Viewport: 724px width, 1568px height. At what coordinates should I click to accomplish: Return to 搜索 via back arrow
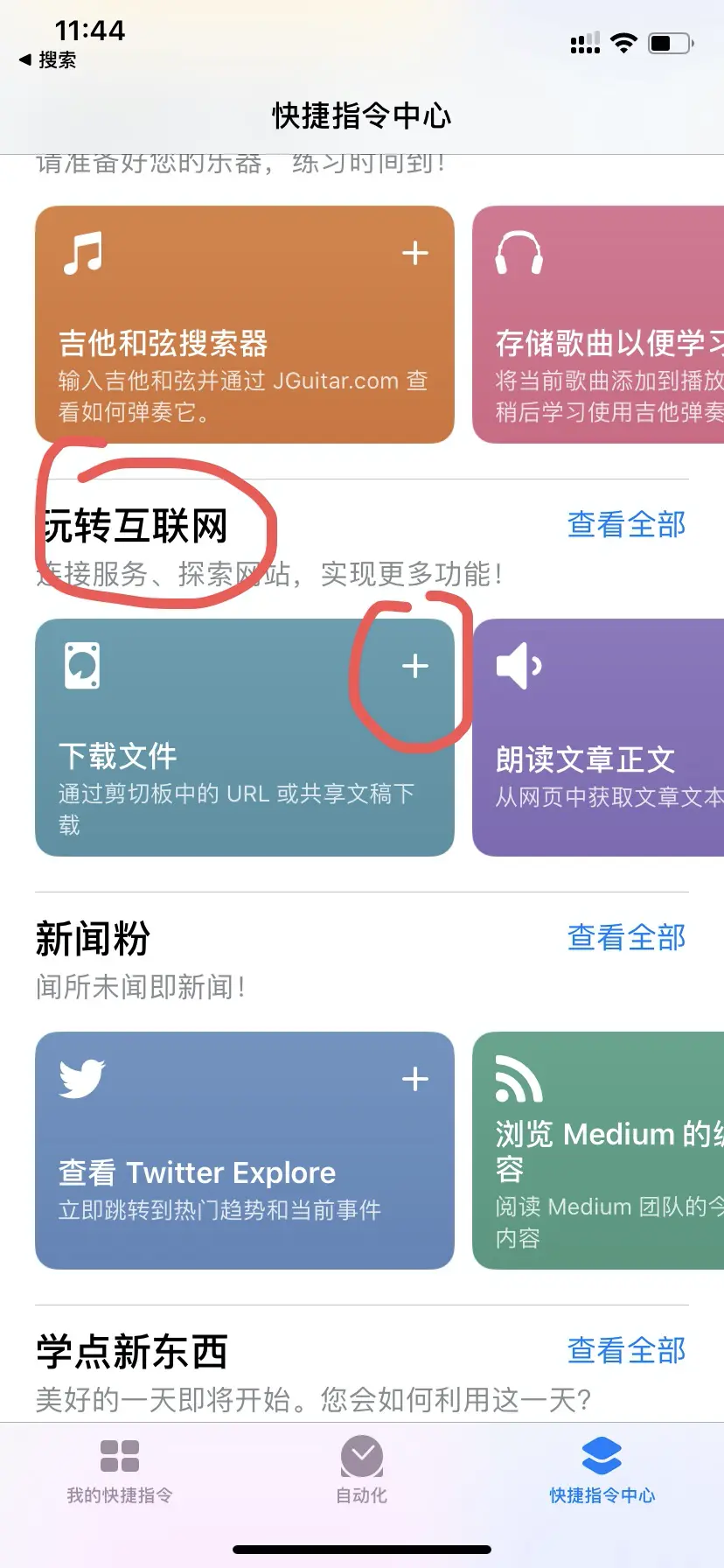point(47,59)
